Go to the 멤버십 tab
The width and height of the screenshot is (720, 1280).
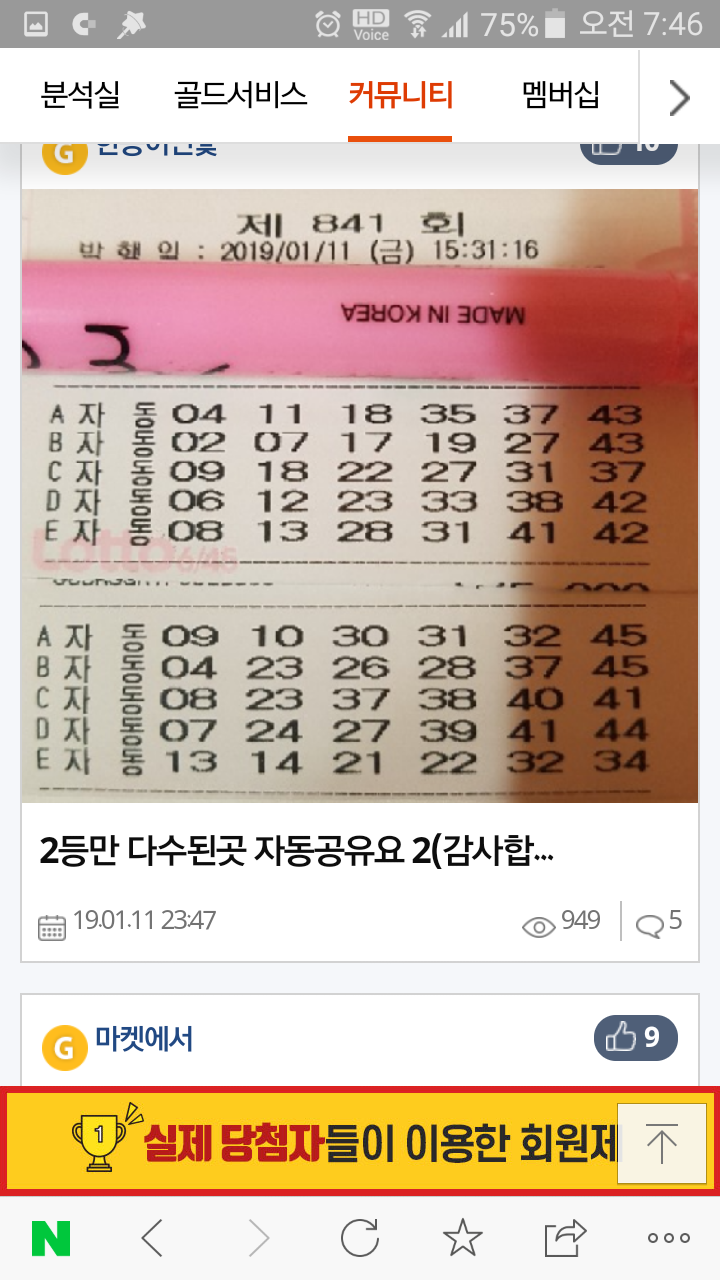point(560,96)
